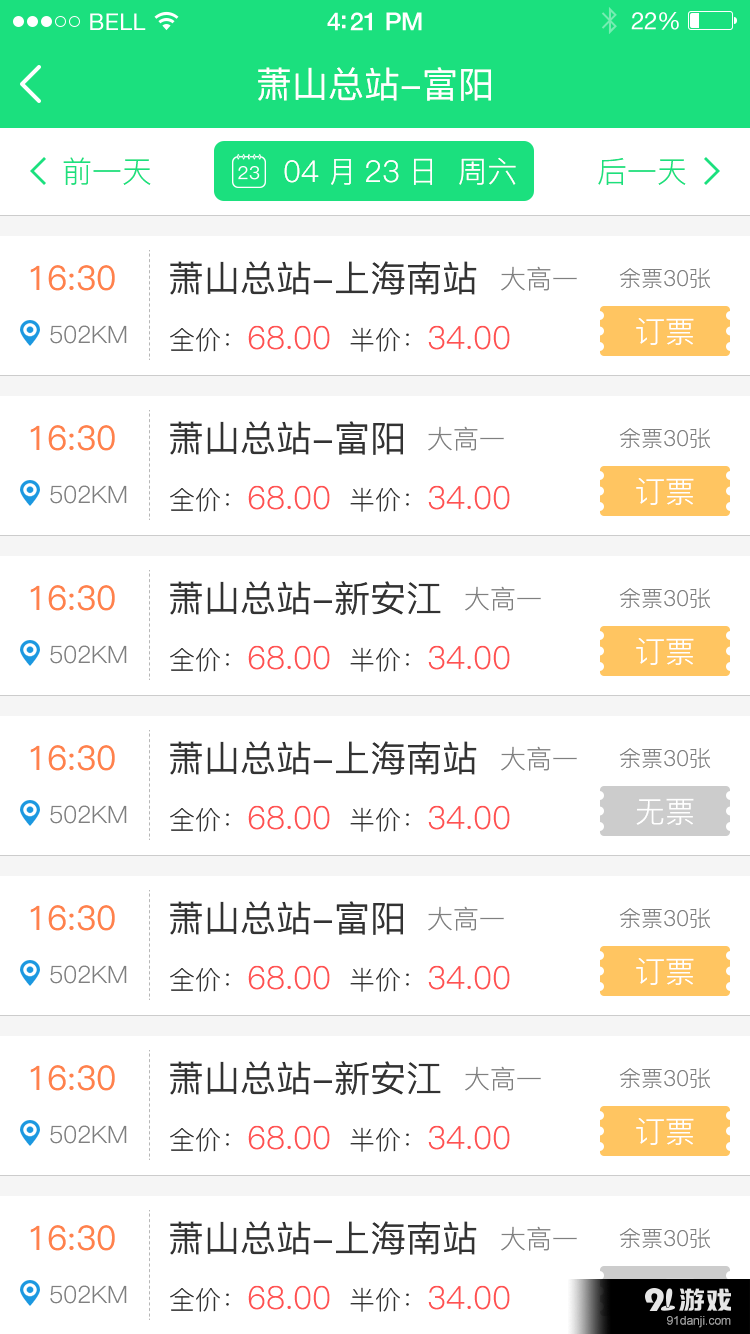Open the date selector showing 04月23日 周六

coord(373,171)
